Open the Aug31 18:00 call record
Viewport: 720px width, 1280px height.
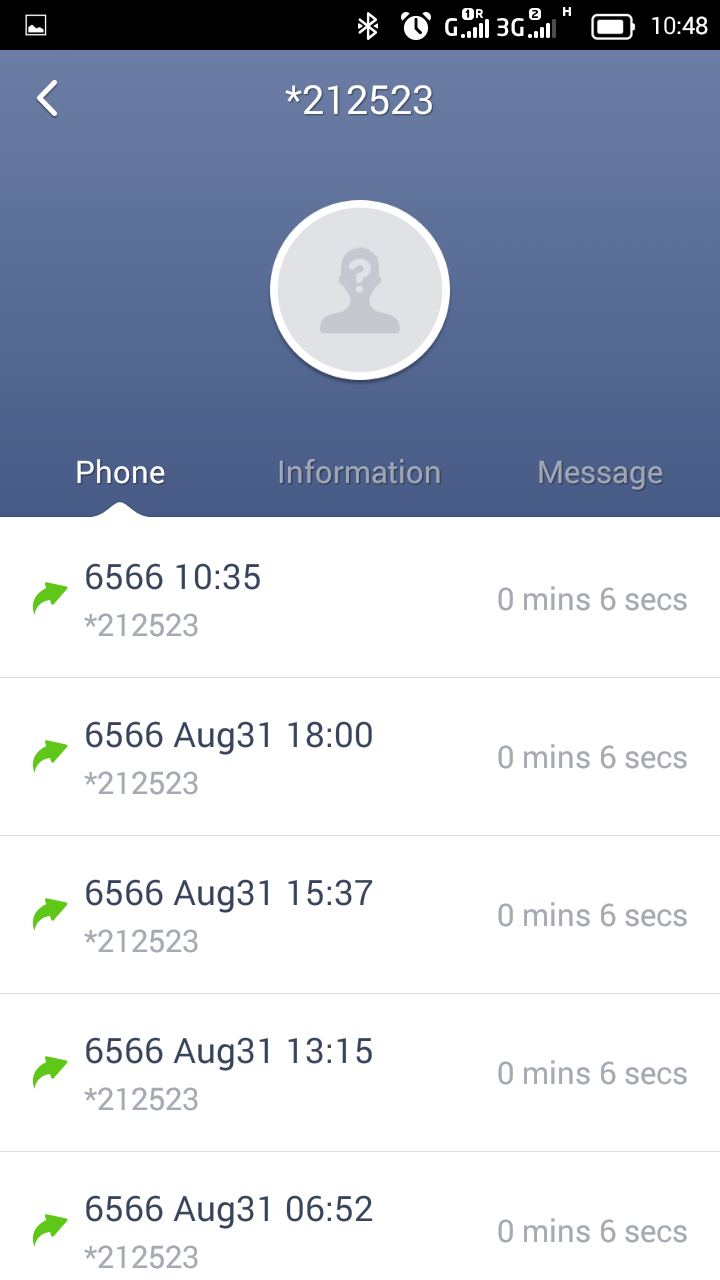coord(360,757)
